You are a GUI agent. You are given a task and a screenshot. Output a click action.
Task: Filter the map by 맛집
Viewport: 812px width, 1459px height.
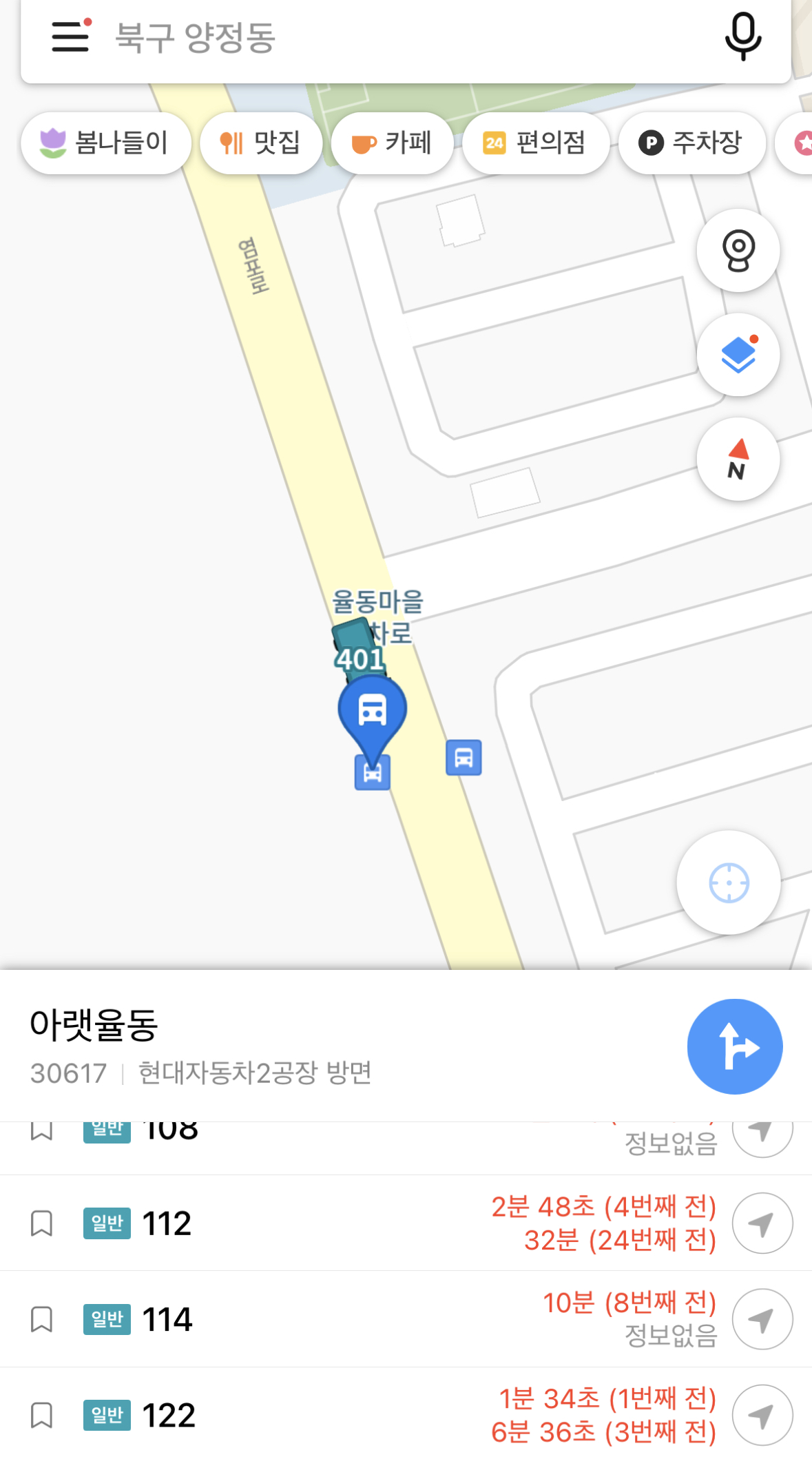[x=260, y=143]
